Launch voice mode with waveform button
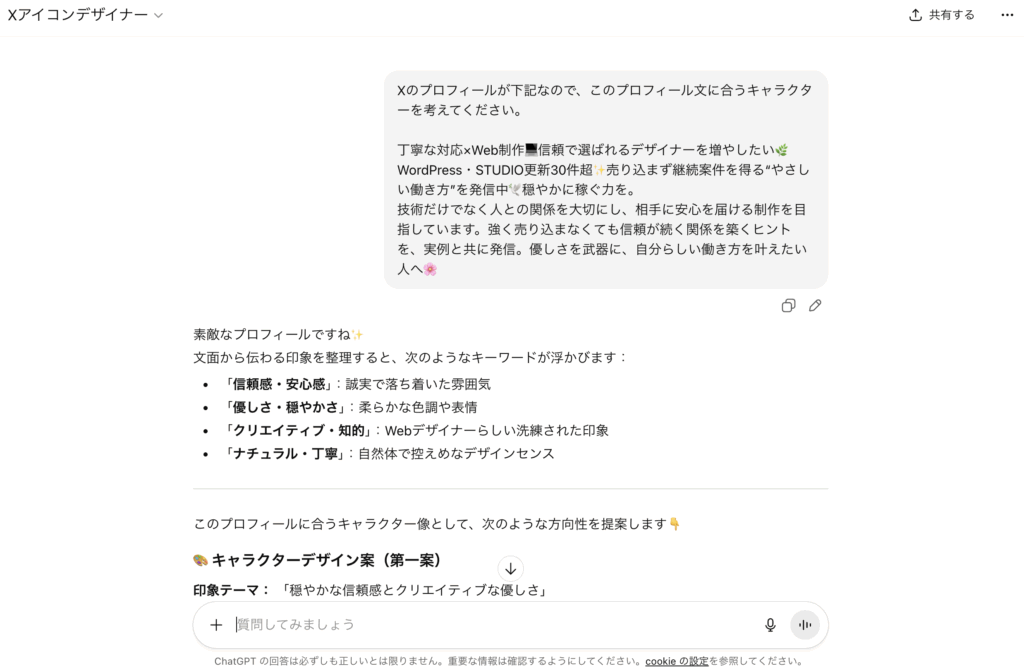The width and height of the screenshot is (1024, 668). (x=805, y=625)
